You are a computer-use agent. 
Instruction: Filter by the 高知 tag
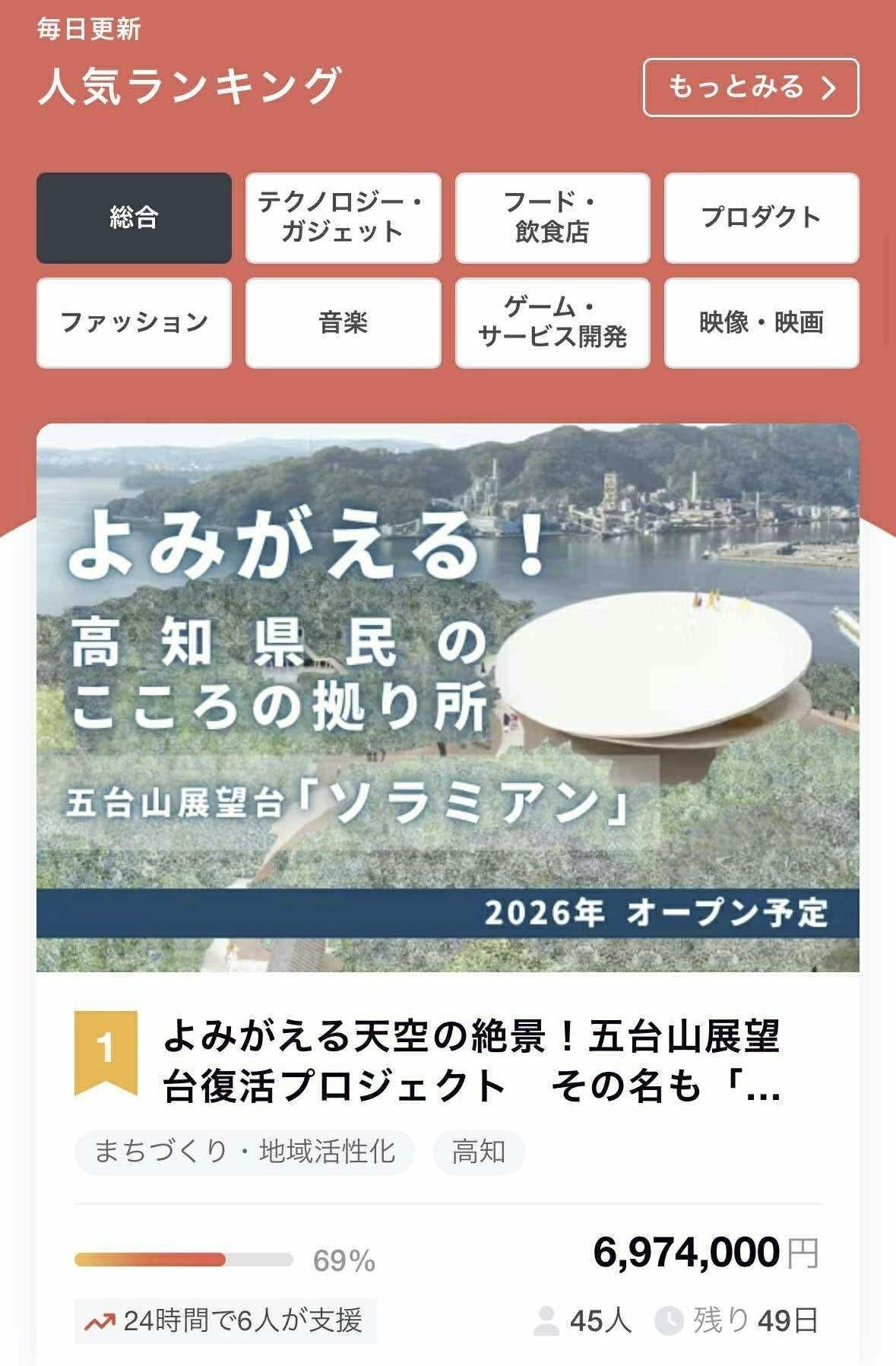479,1152
